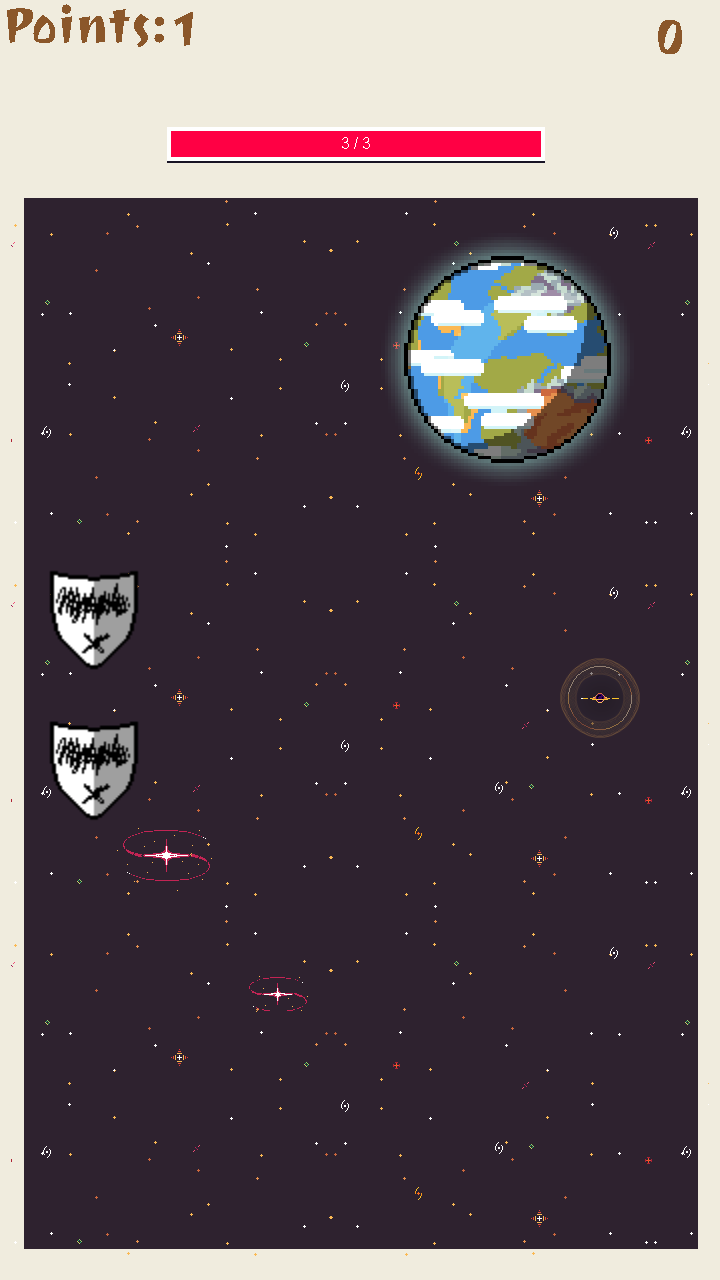Image resolution: width=720 pixels, height=1280 pixels.
Task: Tap the Earth planet
Action: coord(507,360)
